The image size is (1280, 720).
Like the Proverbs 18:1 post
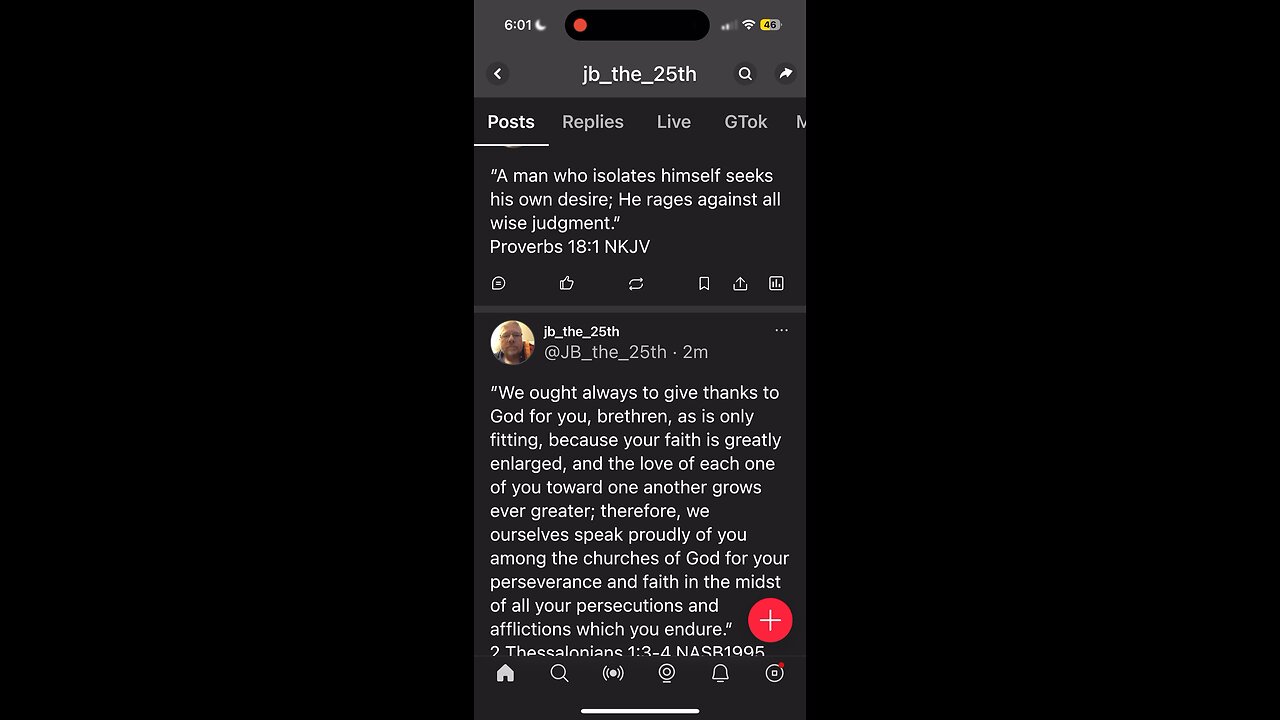(x=567, y=284)
